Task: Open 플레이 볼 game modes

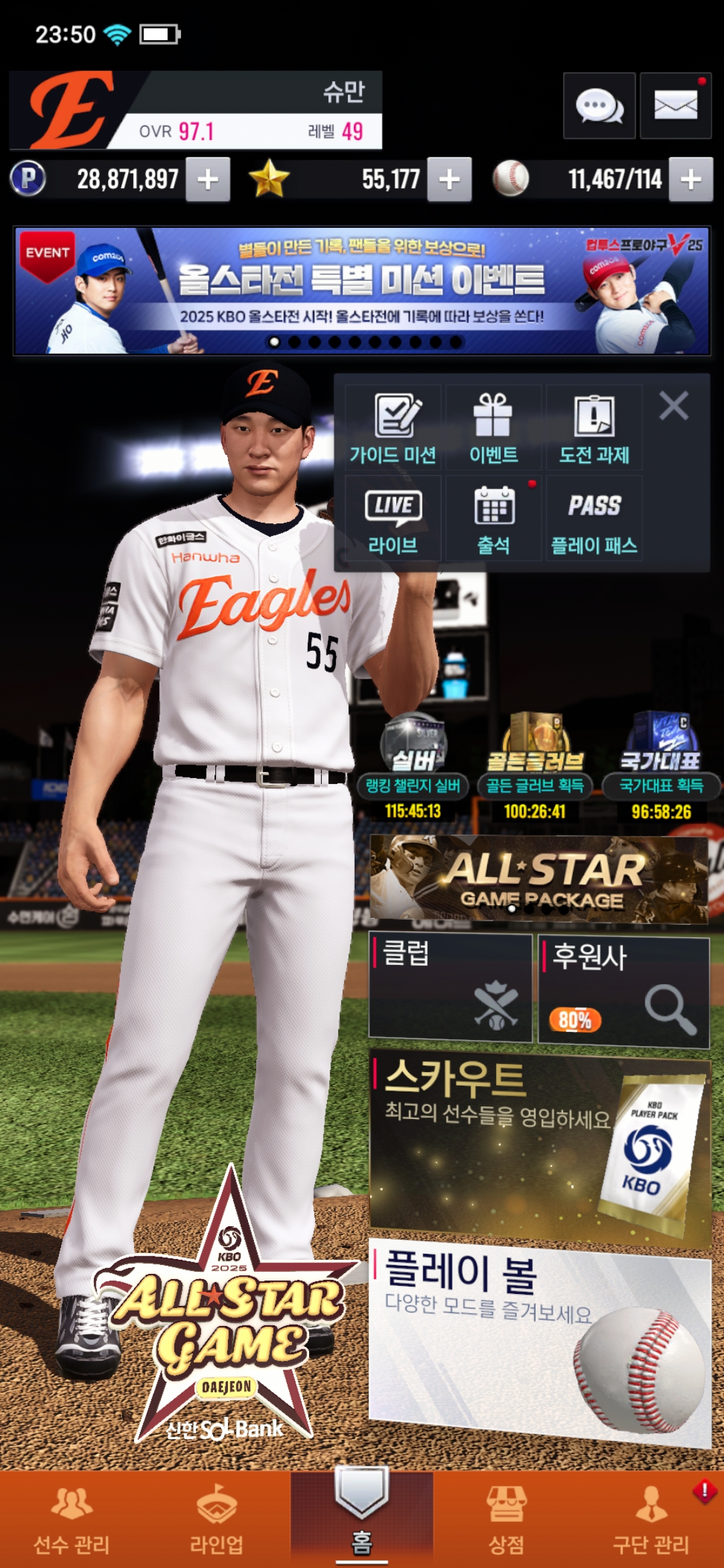Action: (x=540, y=1340)
